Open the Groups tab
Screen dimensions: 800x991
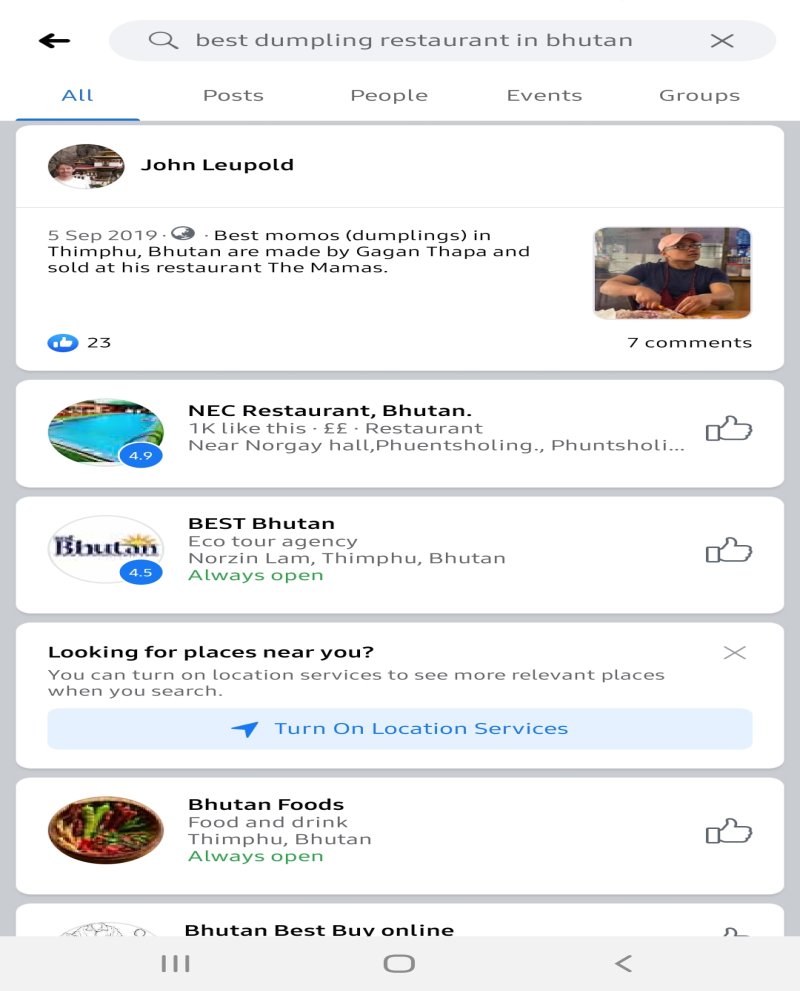pos(699,96)
